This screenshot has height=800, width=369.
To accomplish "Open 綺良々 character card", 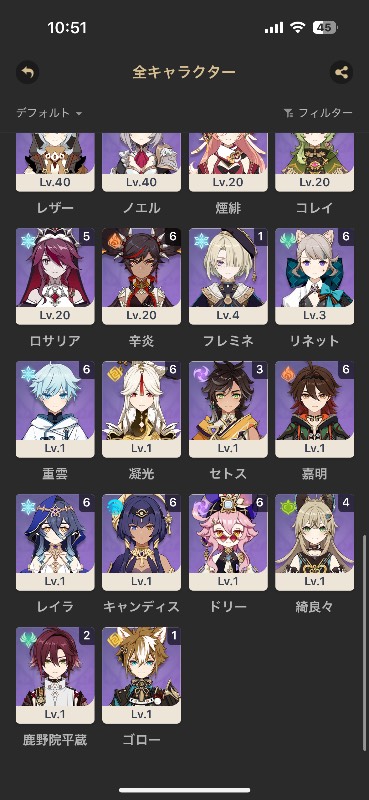I will coord(314,543).
